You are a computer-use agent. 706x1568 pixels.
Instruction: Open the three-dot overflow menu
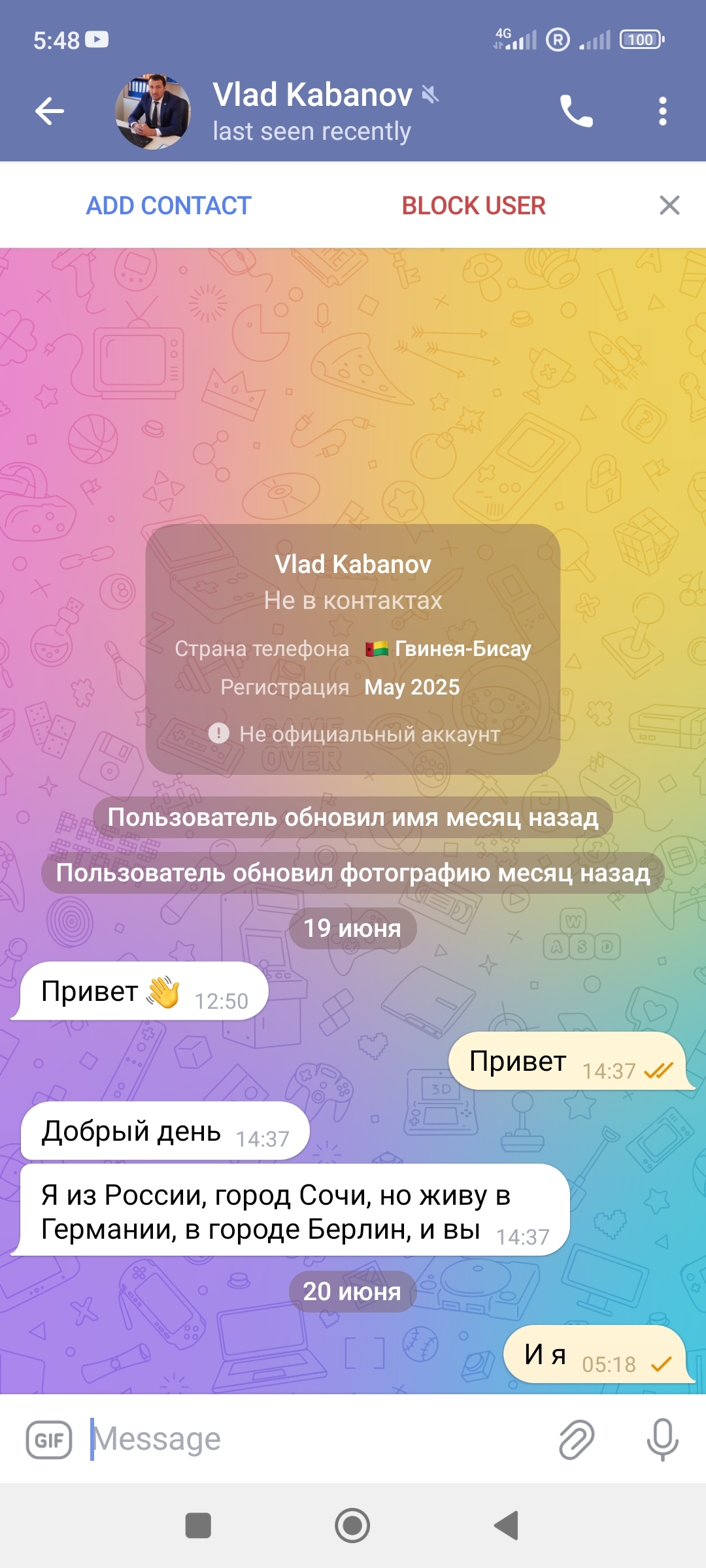coord(662,111)
